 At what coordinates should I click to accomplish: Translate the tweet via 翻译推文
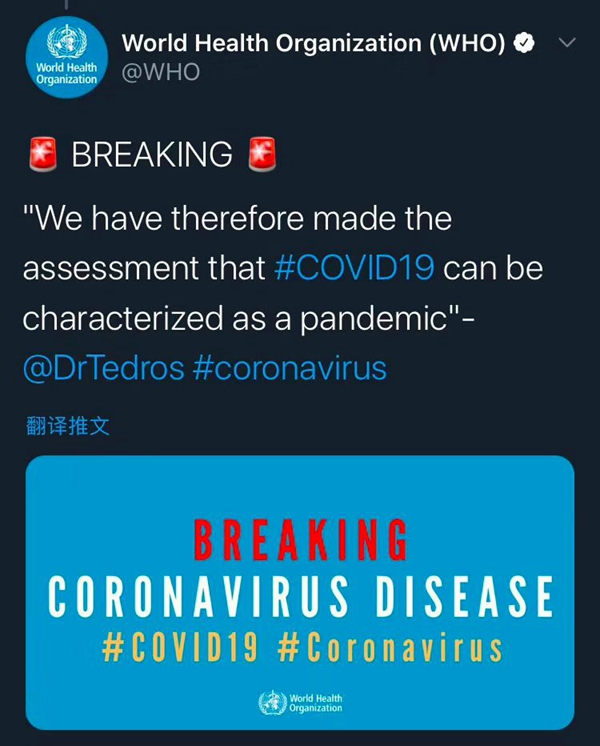66,425
